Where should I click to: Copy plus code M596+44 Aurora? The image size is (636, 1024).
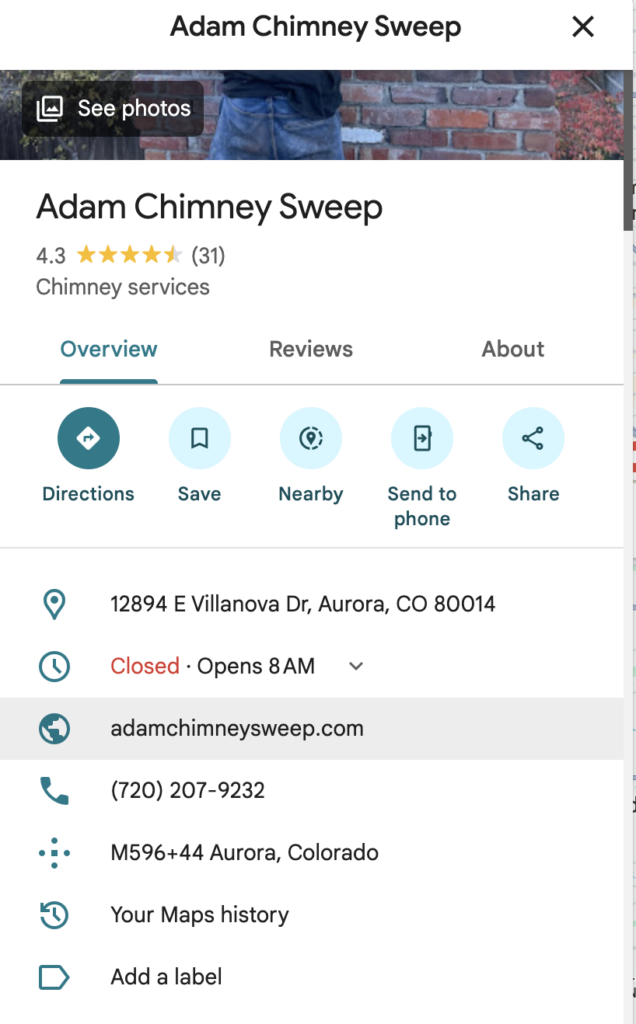[244, 853]
